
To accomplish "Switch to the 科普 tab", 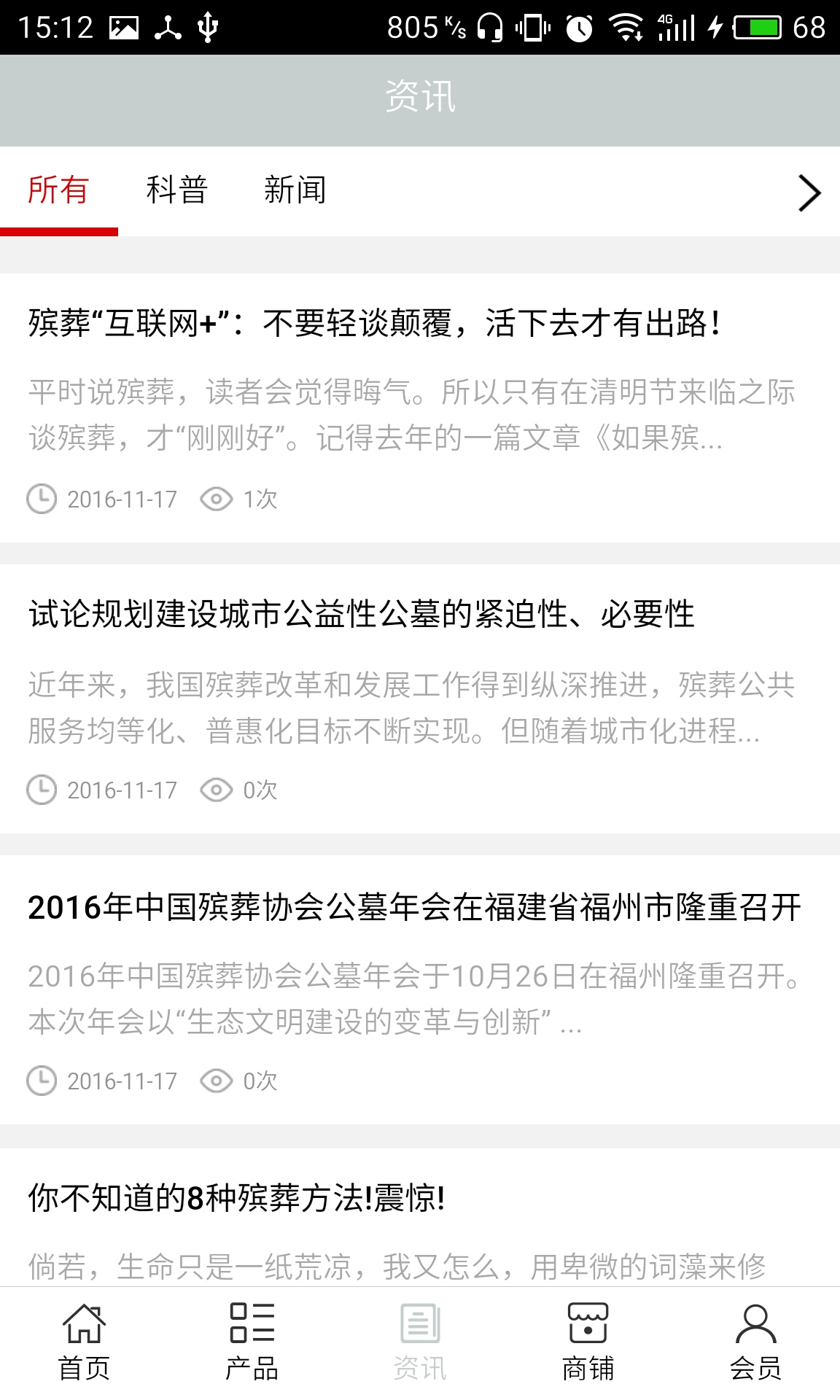I will (177, 191).
